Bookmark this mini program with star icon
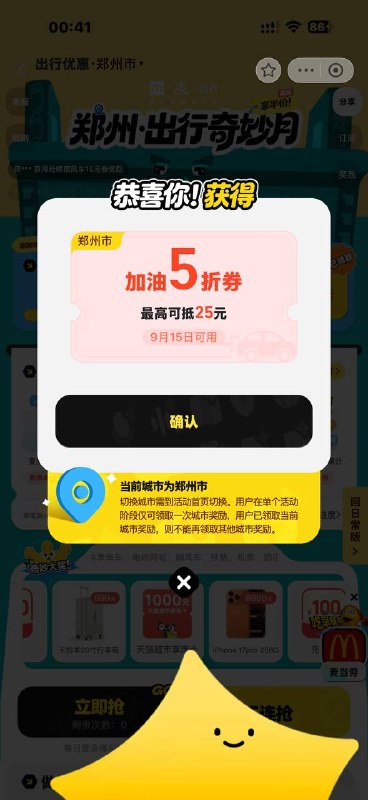The height and width of the screenshot is (800, 368). (x=268, y=70)
